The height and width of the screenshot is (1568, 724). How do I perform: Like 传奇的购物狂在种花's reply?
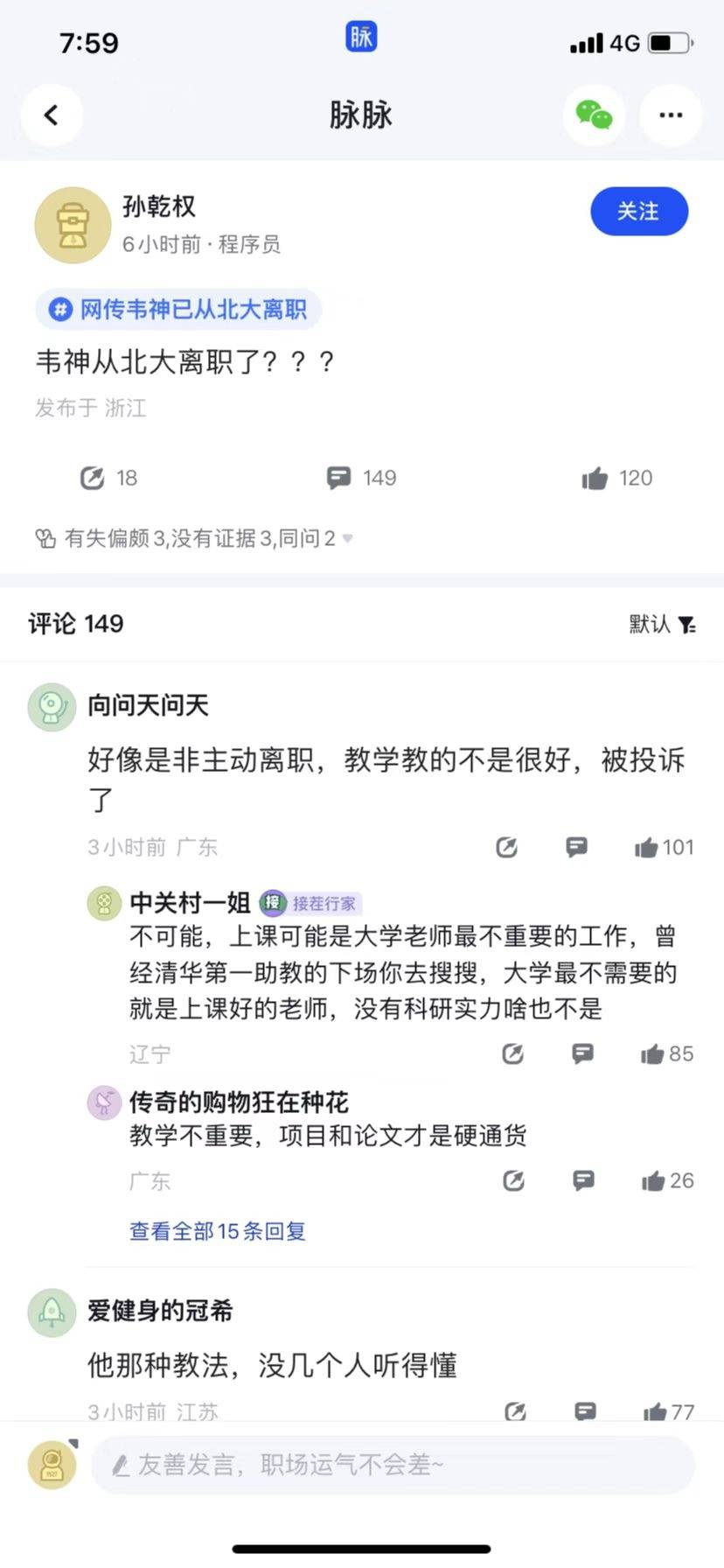653,1181
